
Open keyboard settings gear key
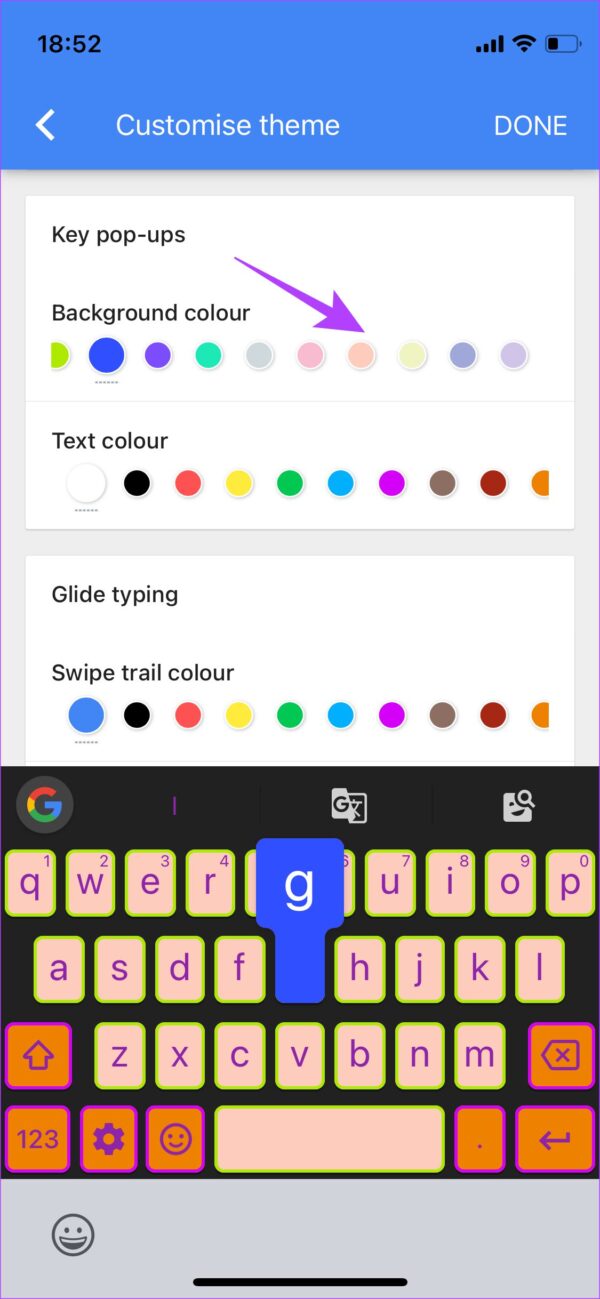point(108,1138)
